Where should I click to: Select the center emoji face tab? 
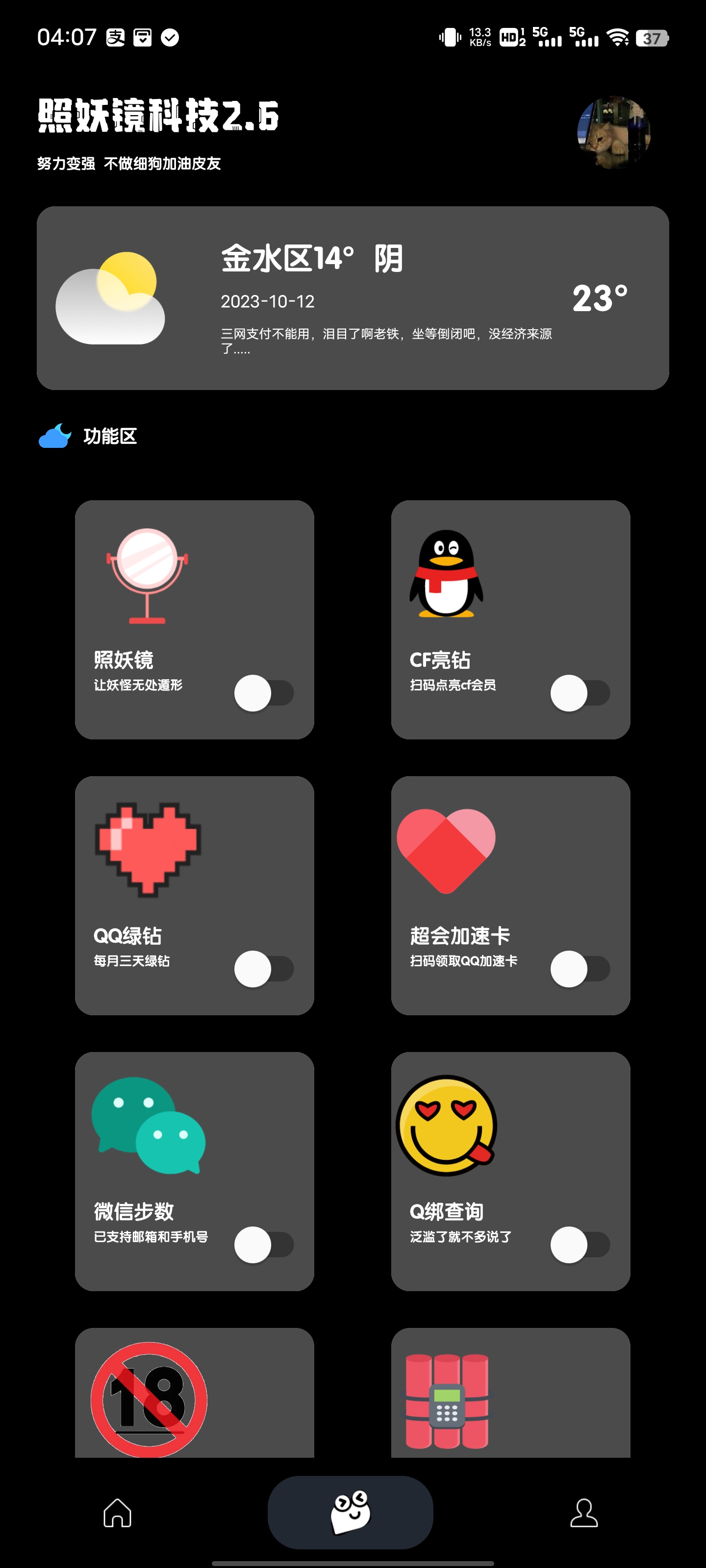(350, 1513)
